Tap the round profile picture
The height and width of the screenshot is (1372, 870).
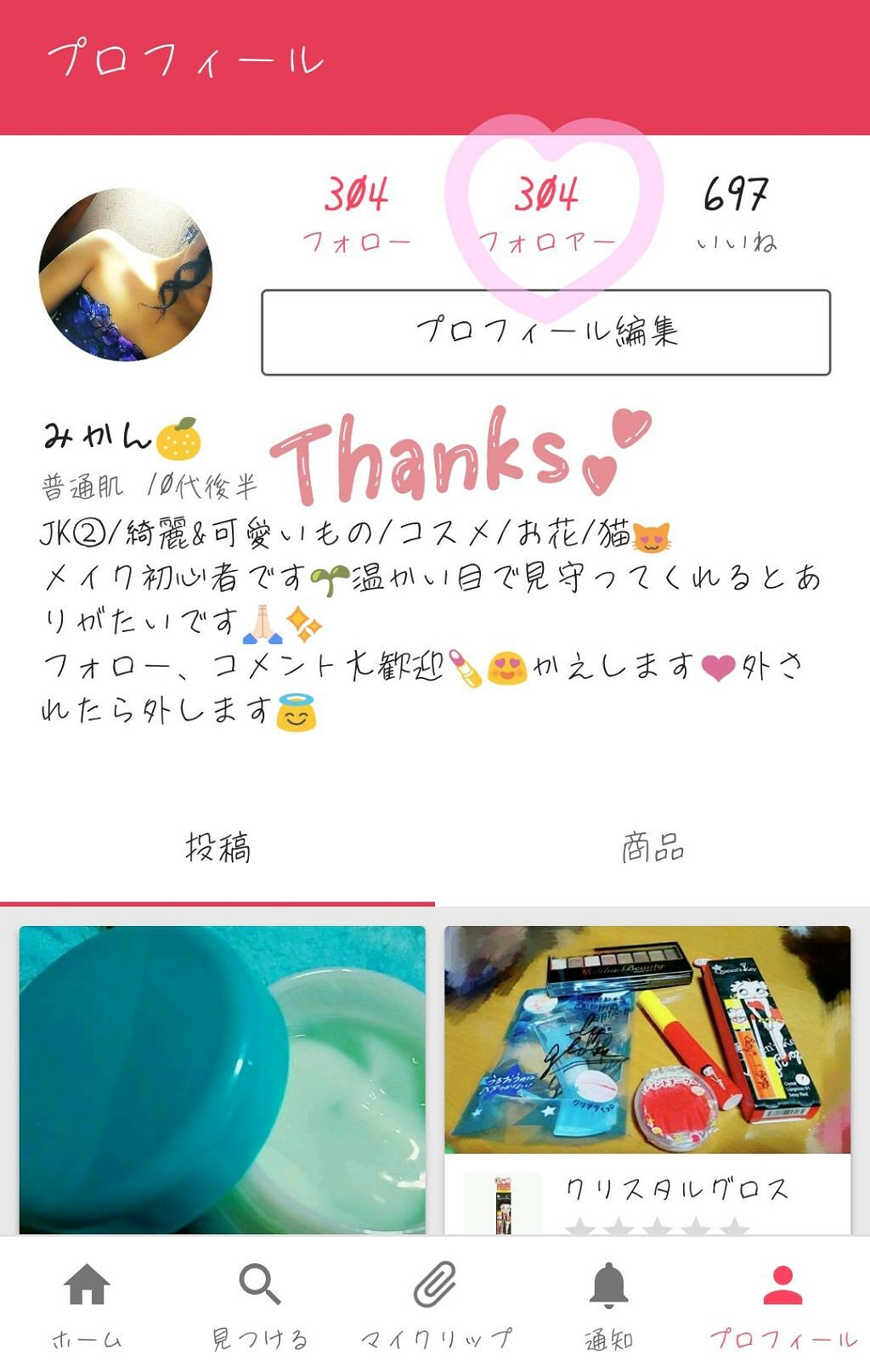pyautogui.click(x=126, y=274)
